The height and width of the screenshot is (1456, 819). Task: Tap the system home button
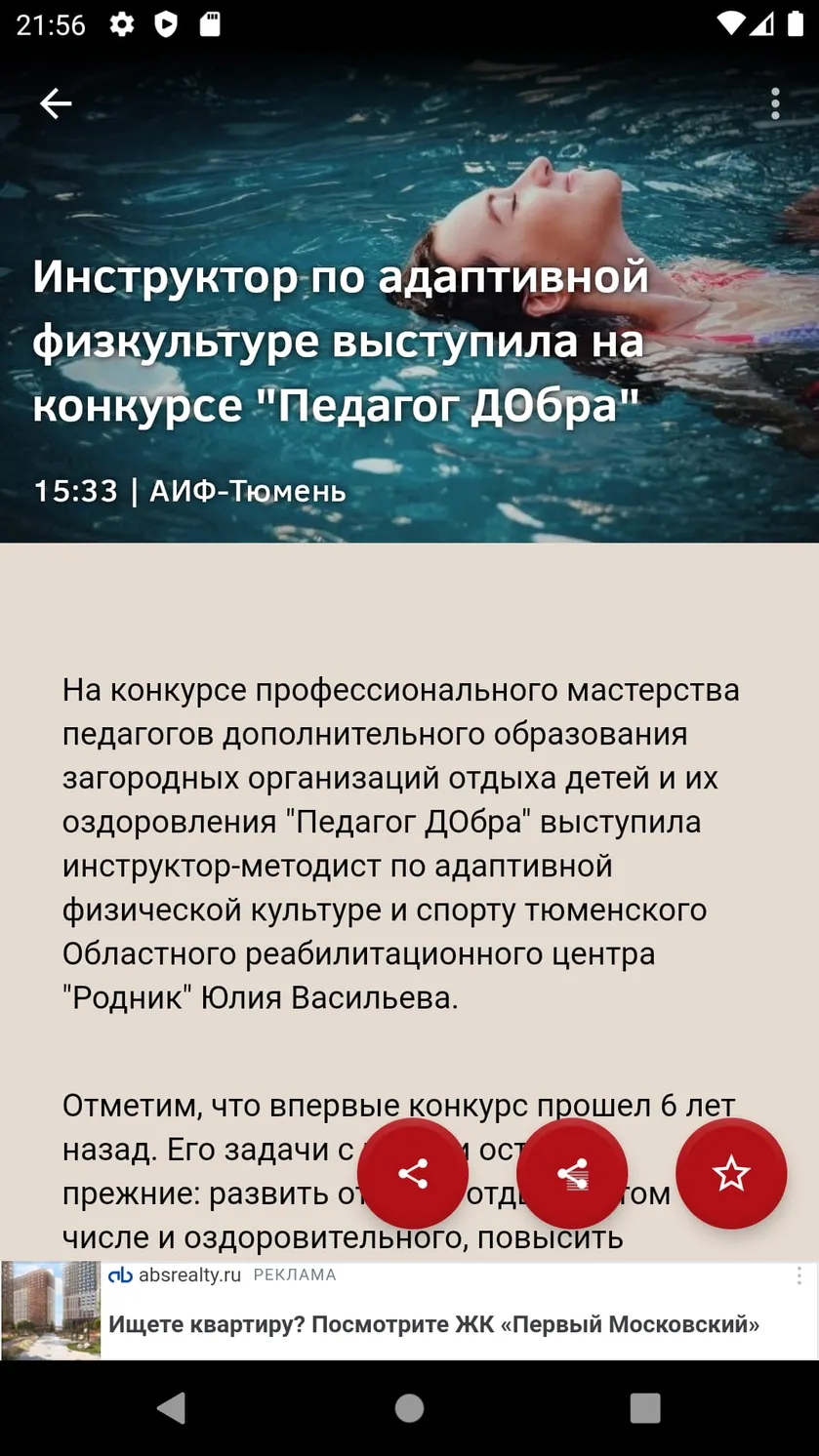409,1407
